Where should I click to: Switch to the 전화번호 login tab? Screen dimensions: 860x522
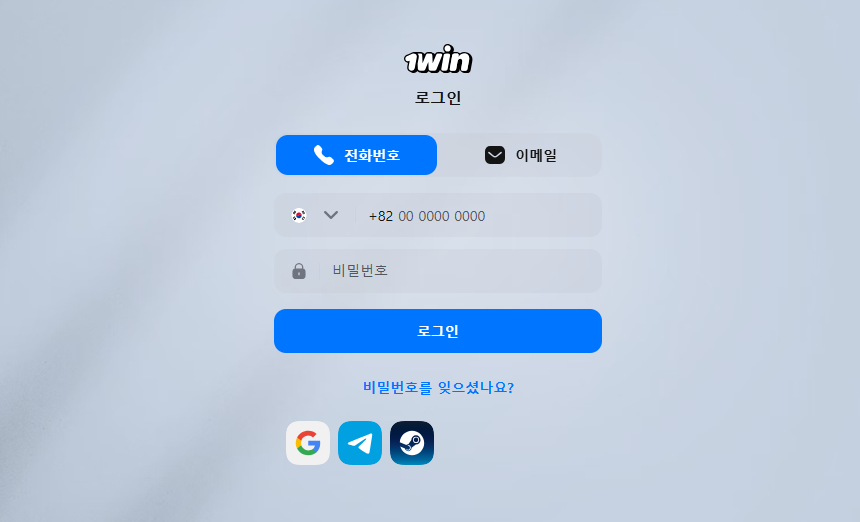[356, 155]
